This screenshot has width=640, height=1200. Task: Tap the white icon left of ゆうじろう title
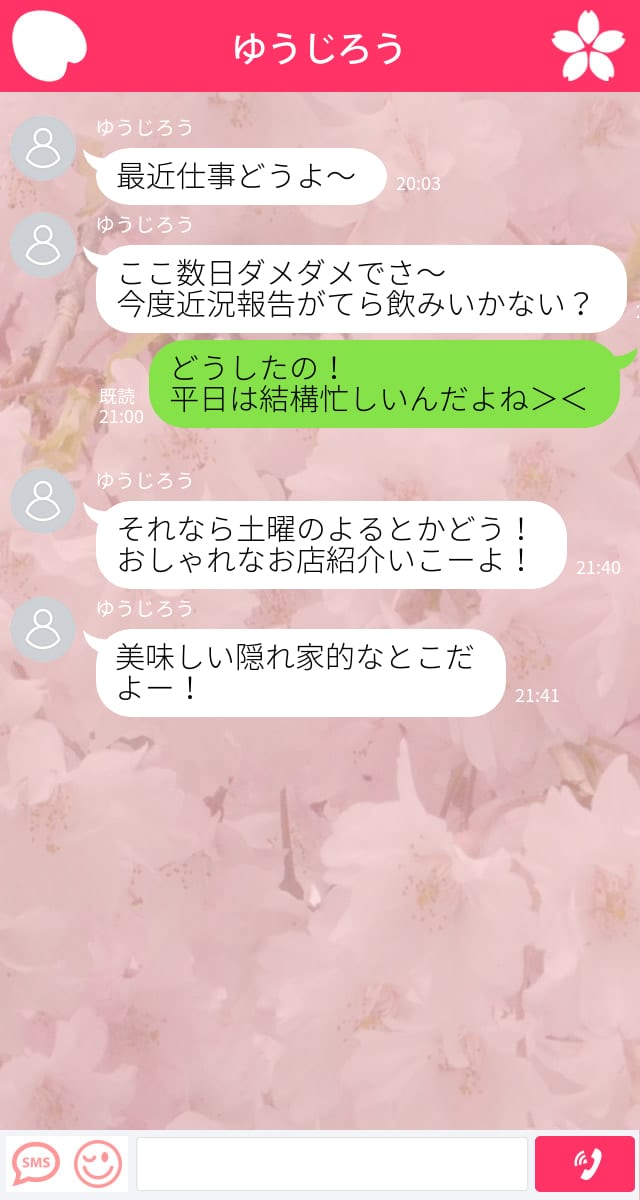[47, 47]
